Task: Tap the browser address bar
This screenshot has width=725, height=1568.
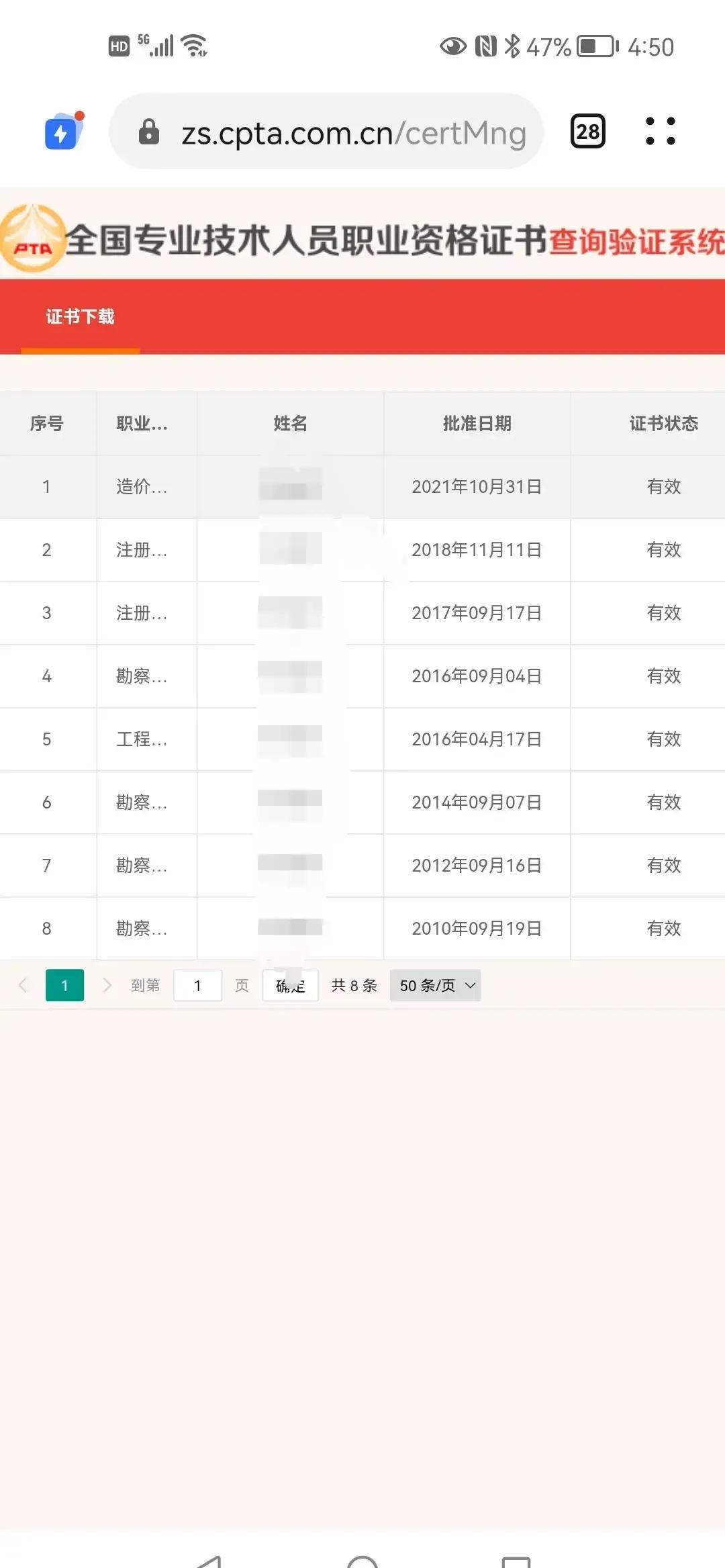Action: pos(326,132)
